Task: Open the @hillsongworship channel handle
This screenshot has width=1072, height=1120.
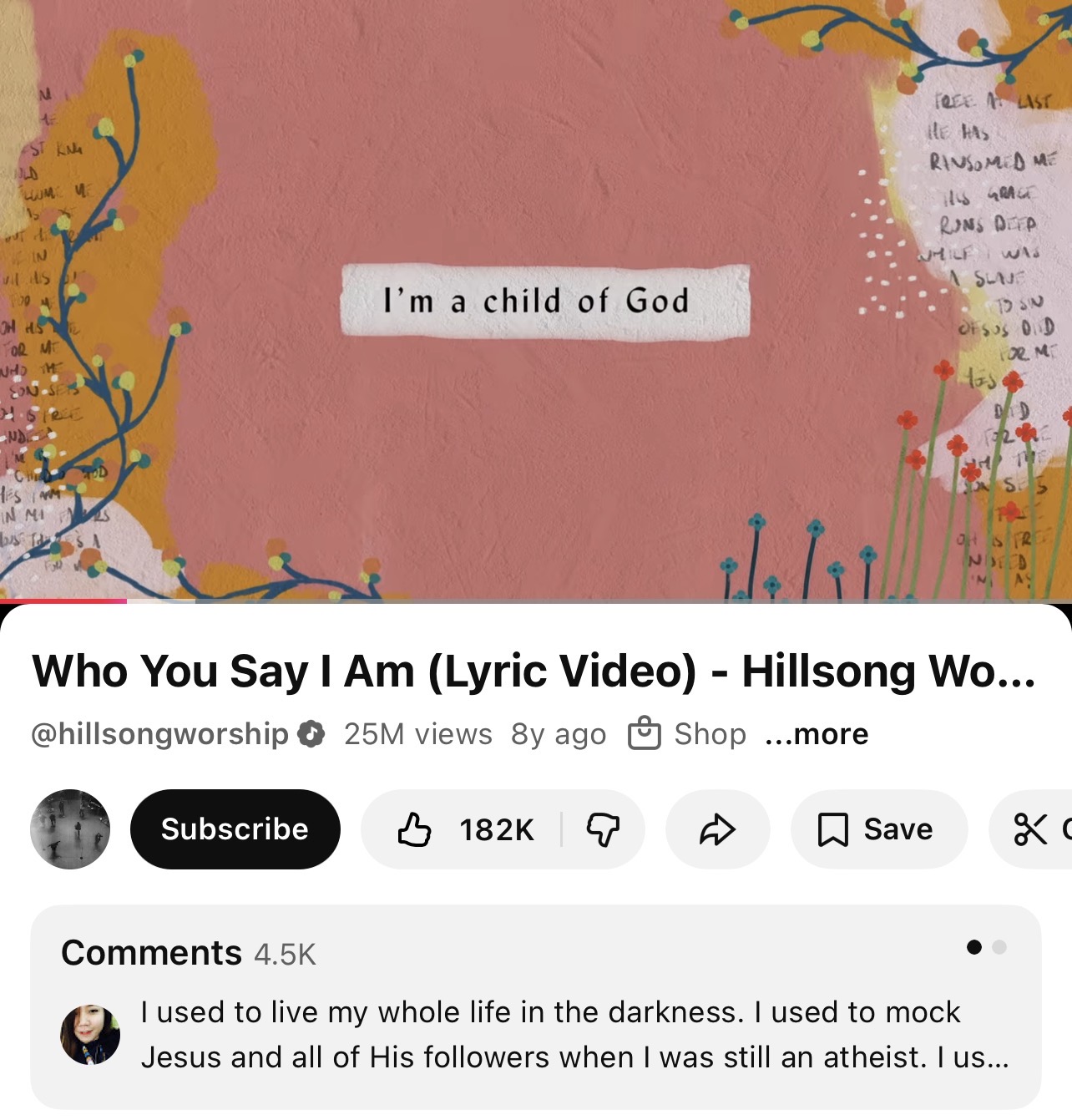Action: pos(160,734)
